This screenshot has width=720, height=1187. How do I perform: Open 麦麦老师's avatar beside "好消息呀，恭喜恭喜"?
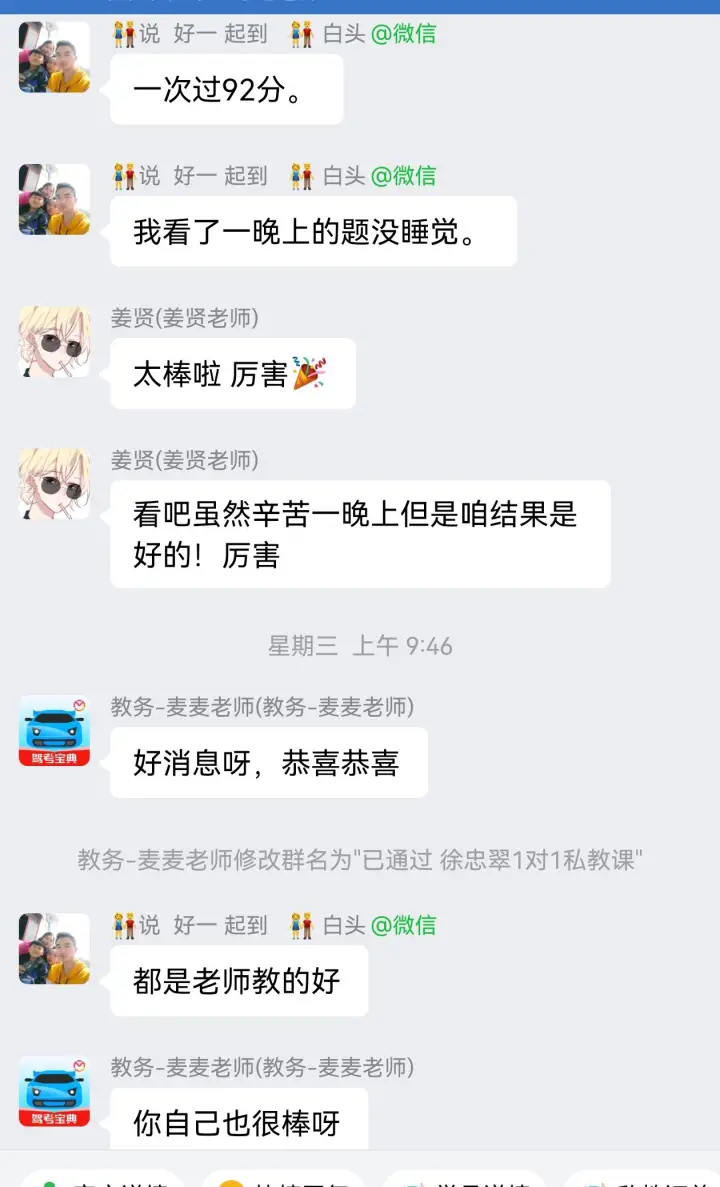point(54,731)
